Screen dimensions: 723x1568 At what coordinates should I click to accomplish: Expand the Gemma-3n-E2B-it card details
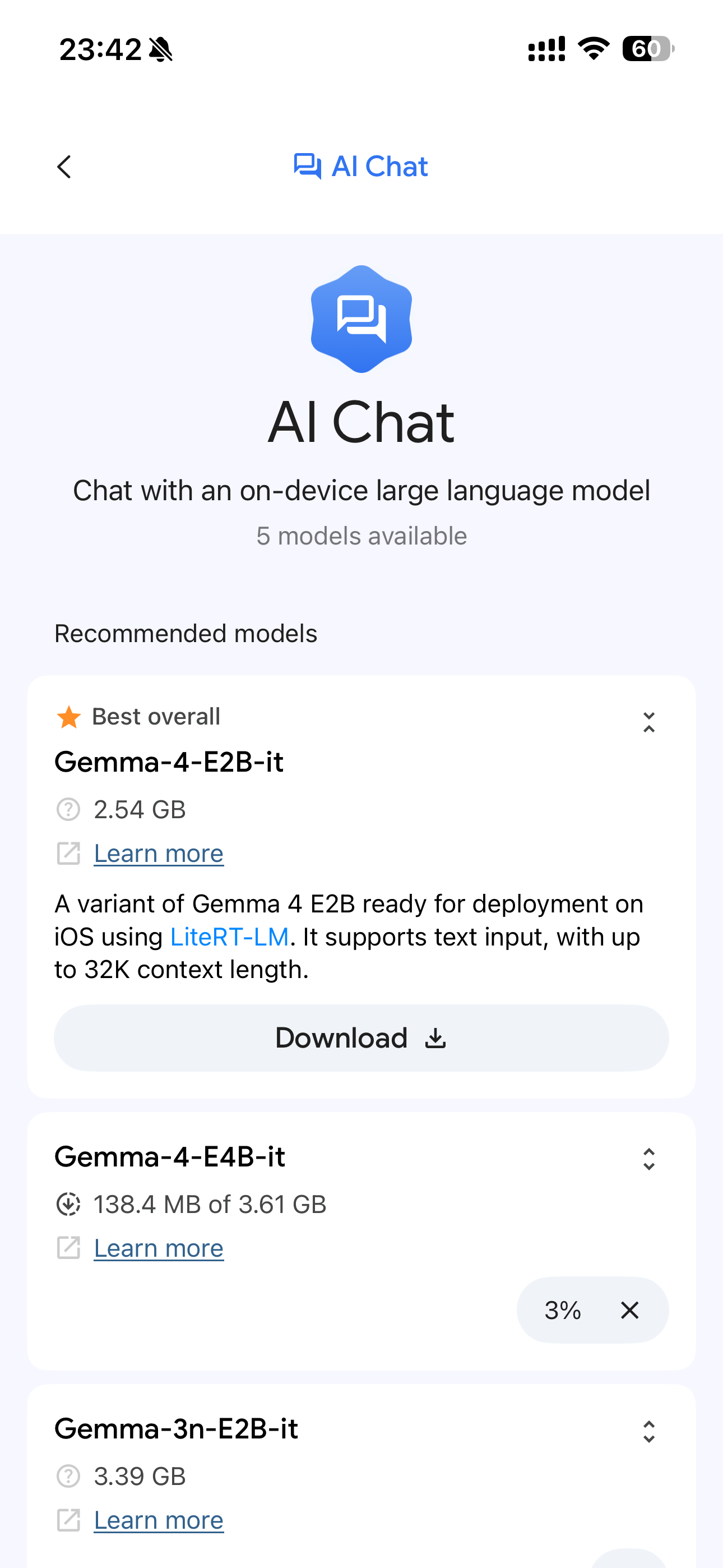pyautogui.click(x=649, y=1432)
